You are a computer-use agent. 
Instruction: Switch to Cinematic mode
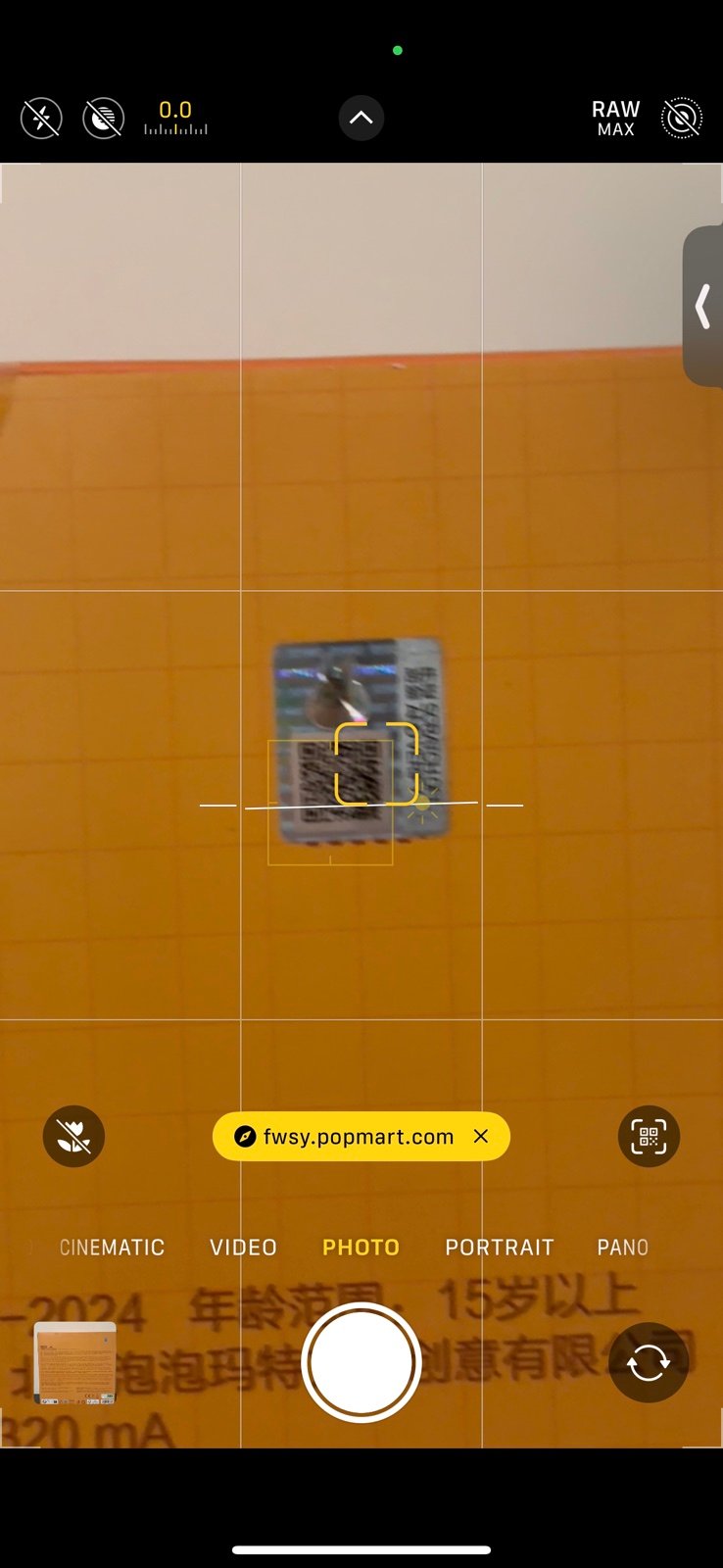[x=112, y=1247]
